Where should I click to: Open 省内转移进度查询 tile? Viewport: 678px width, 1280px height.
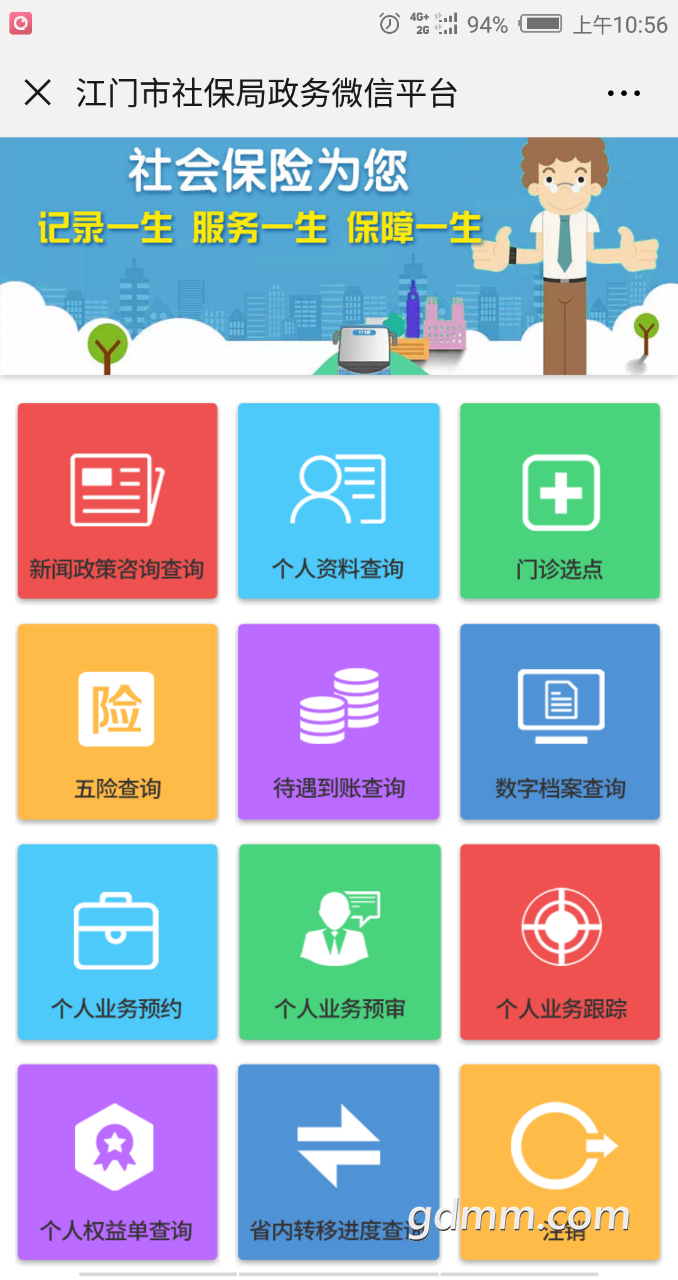(x=338, y=1162)
